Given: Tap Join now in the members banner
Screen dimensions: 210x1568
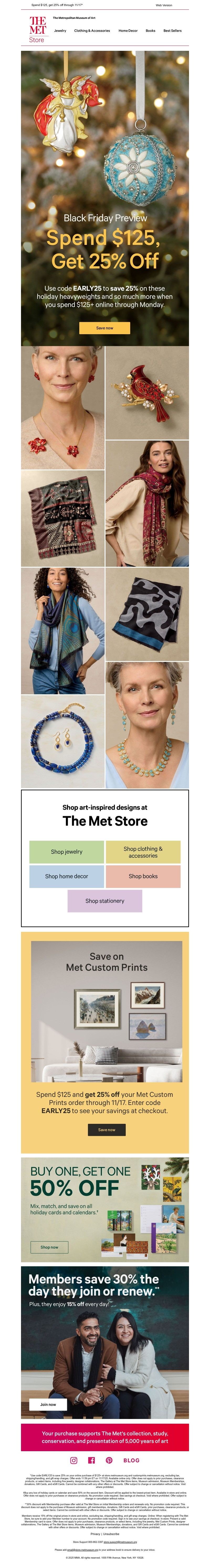Looking at the screenshot, I should coord(48,1404).
